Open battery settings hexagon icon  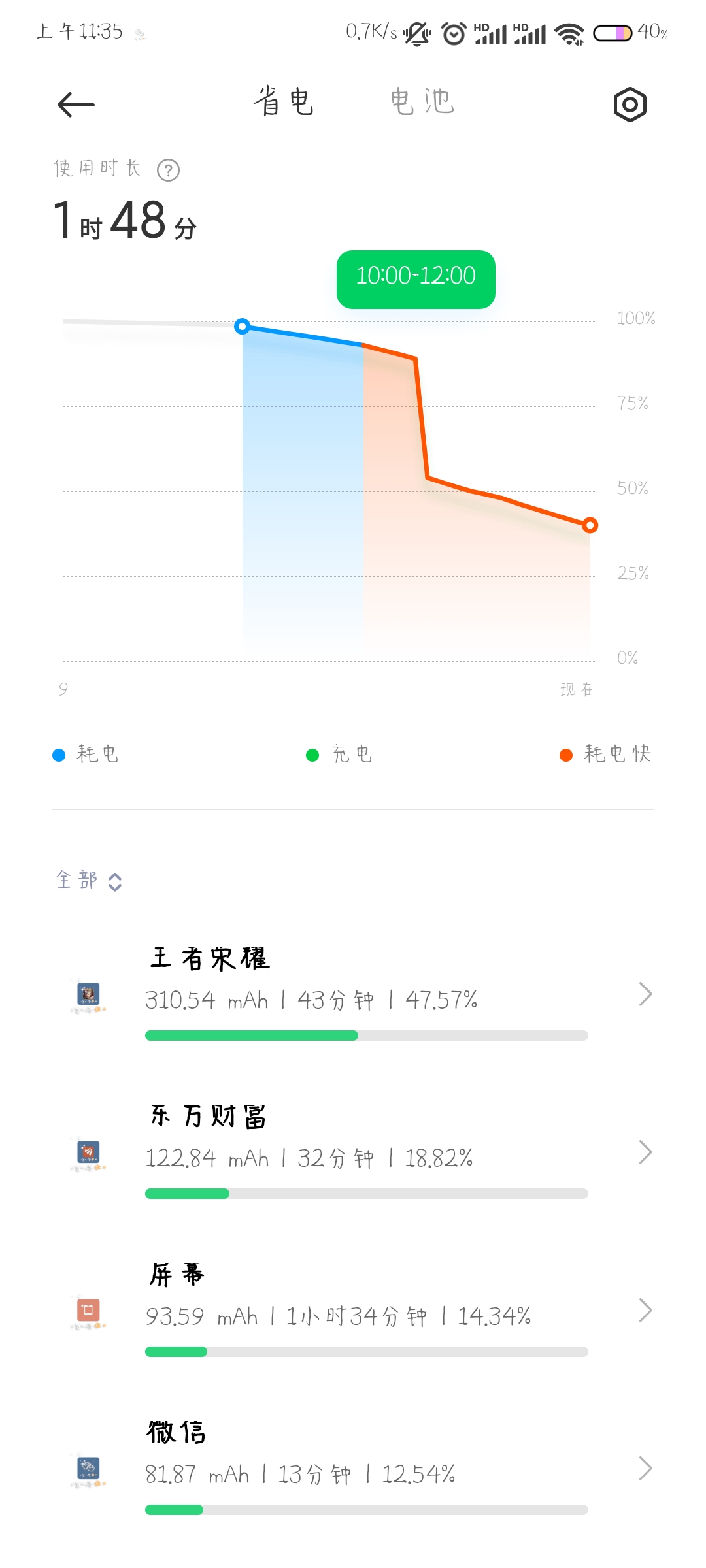630,105
